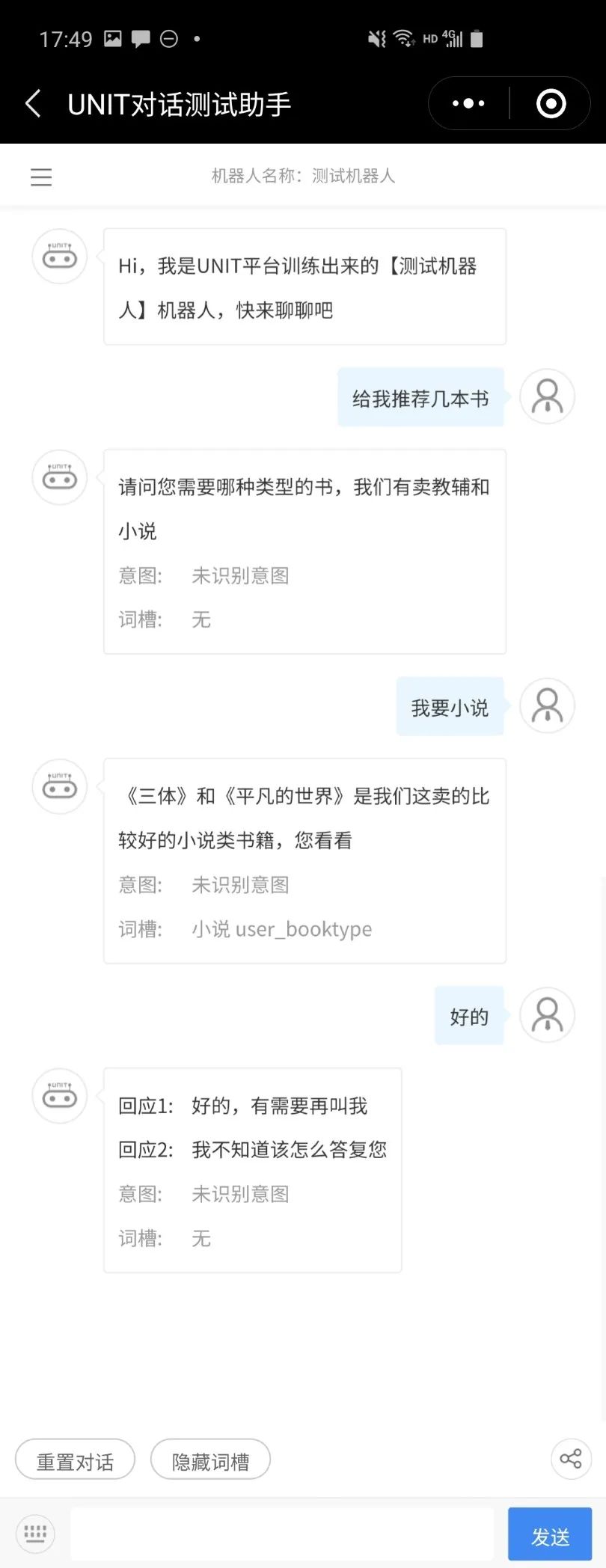
Task: Open the hamburger drawer menu
Action: click(x=41, y=177)
